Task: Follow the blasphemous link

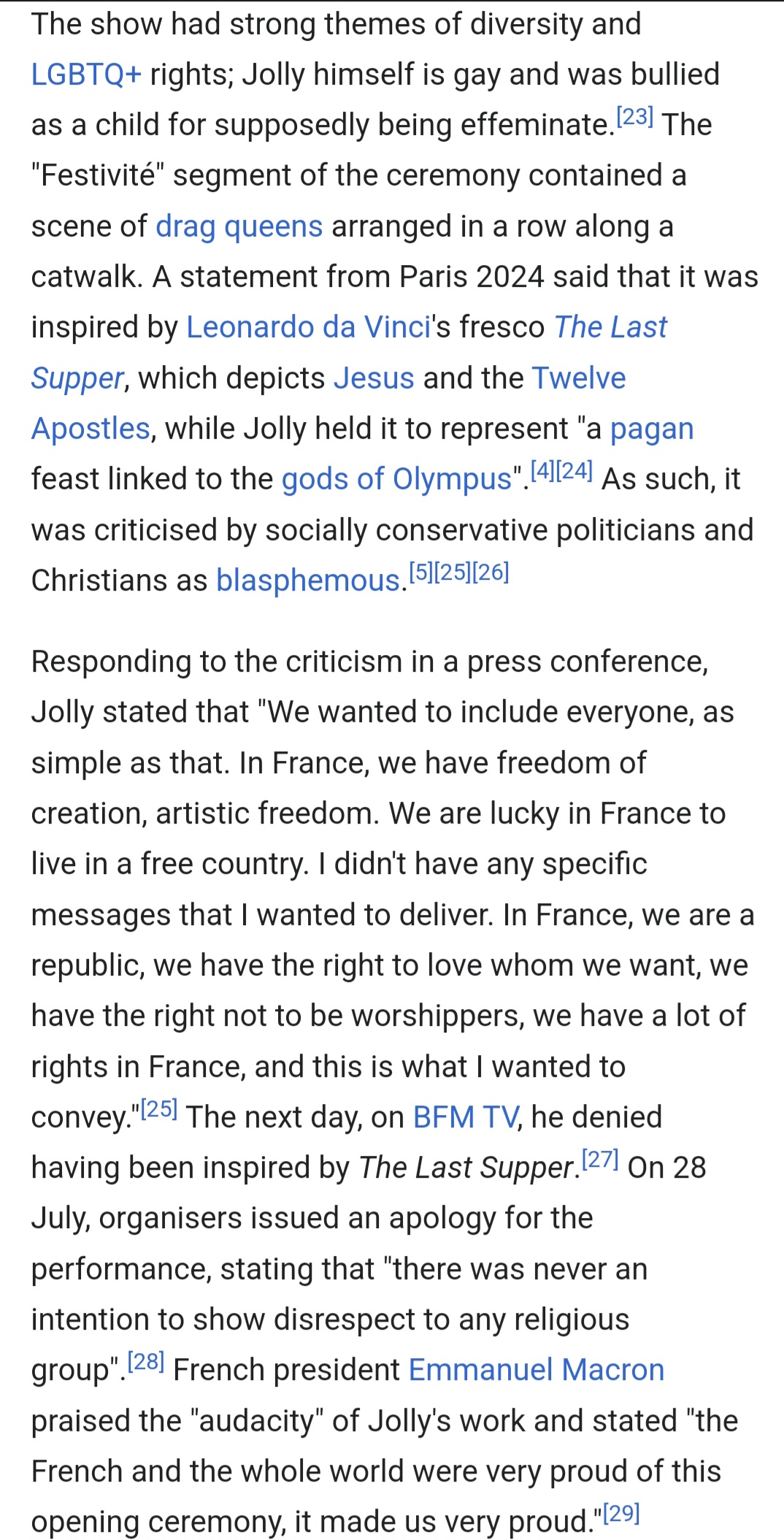Action: [308, 581]
